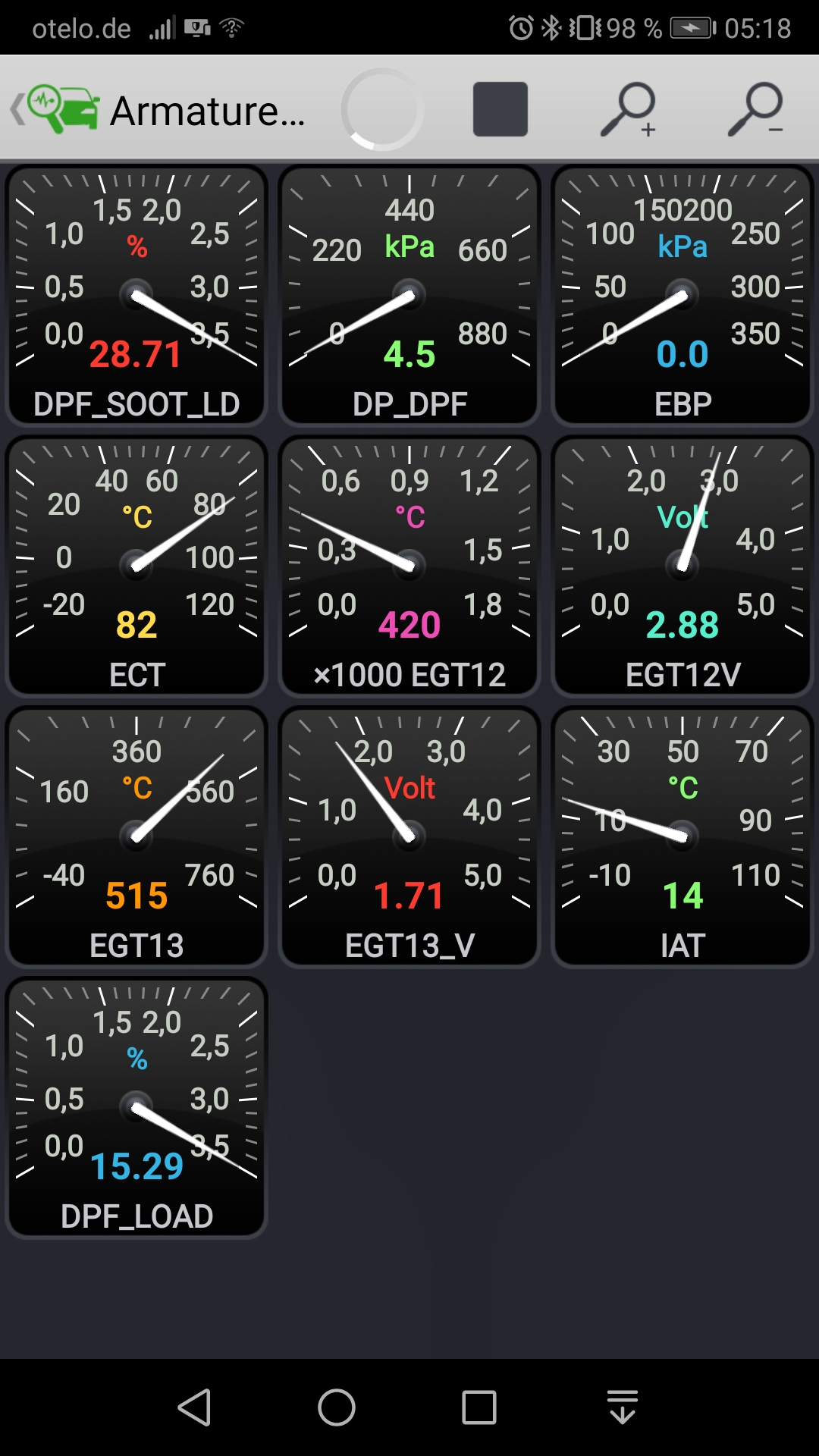Go to the home screen
819x1456 pixels.
click(337, 1407)
